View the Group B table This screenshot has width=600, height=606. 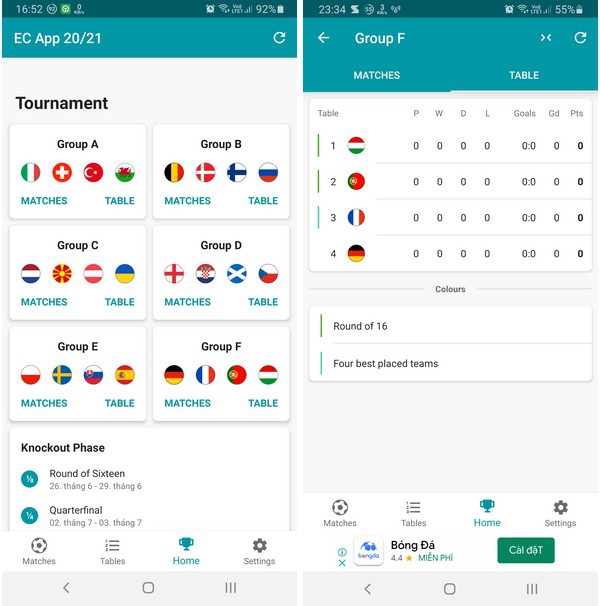coord(263,201)
